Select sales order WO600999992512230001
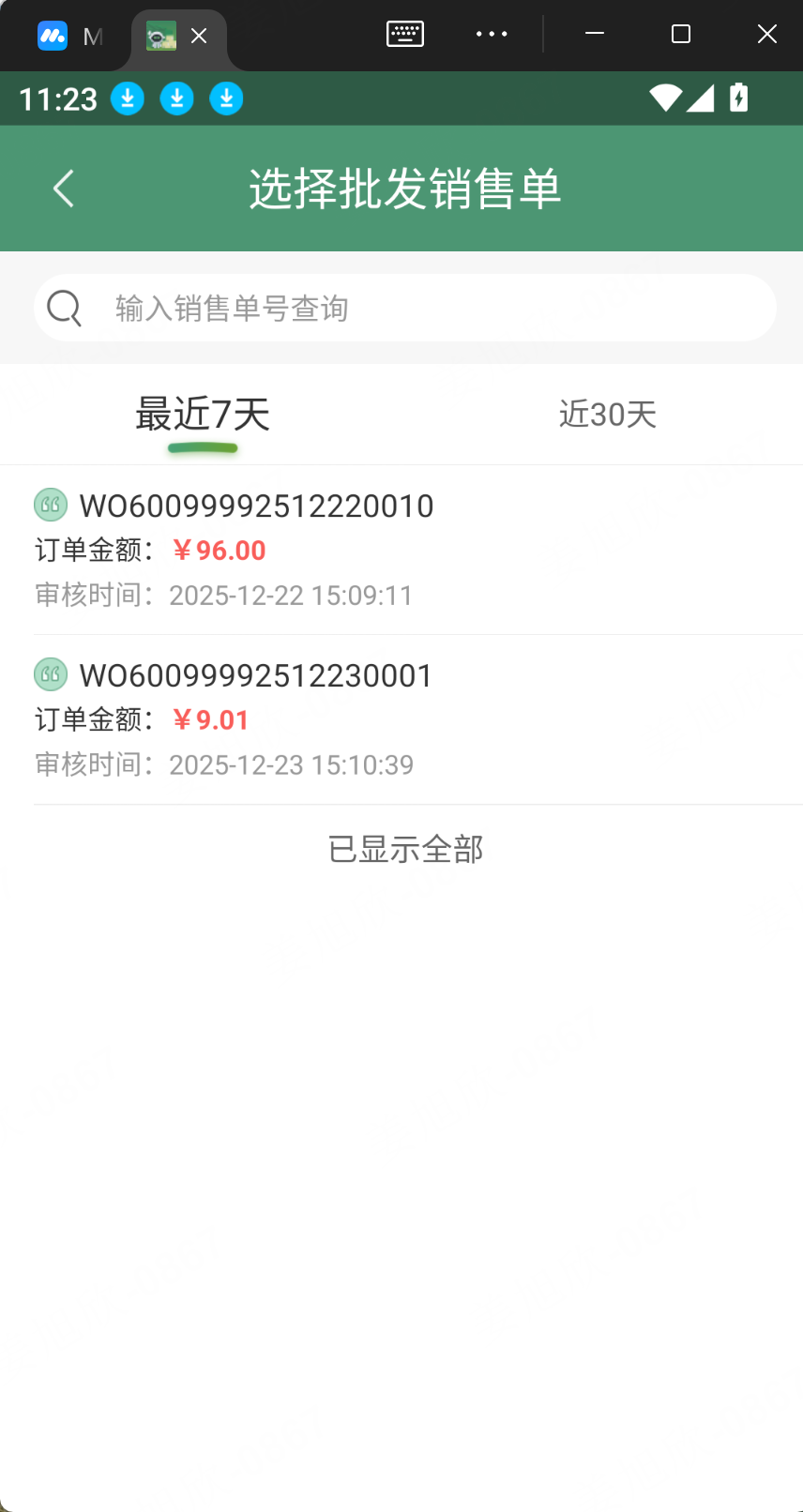Screen dimensions: 803x1512 pyautogui.click(x=256, y=676)
